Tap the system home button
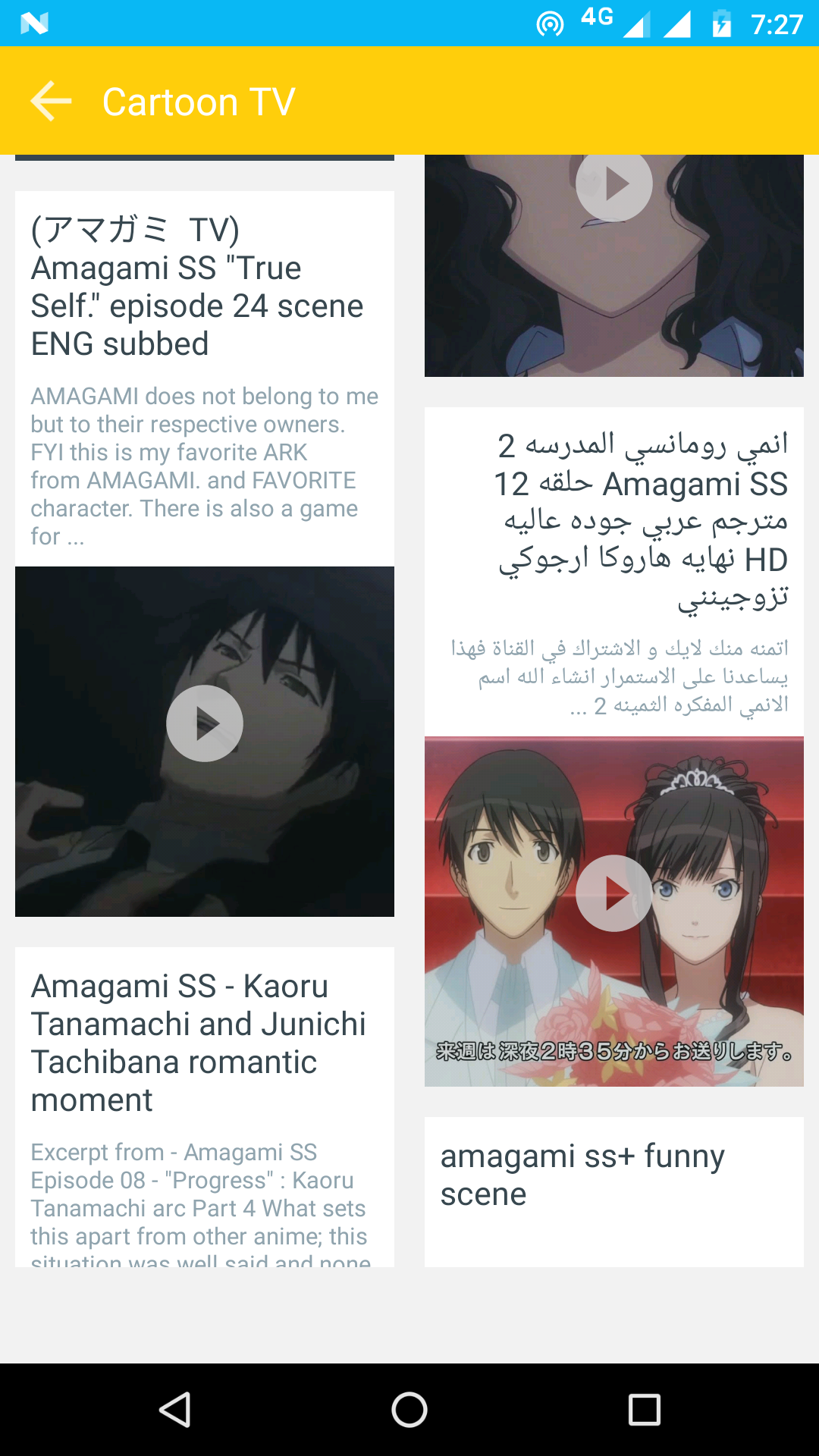This screenshot has height=1456, width=819. [409, 1410]
